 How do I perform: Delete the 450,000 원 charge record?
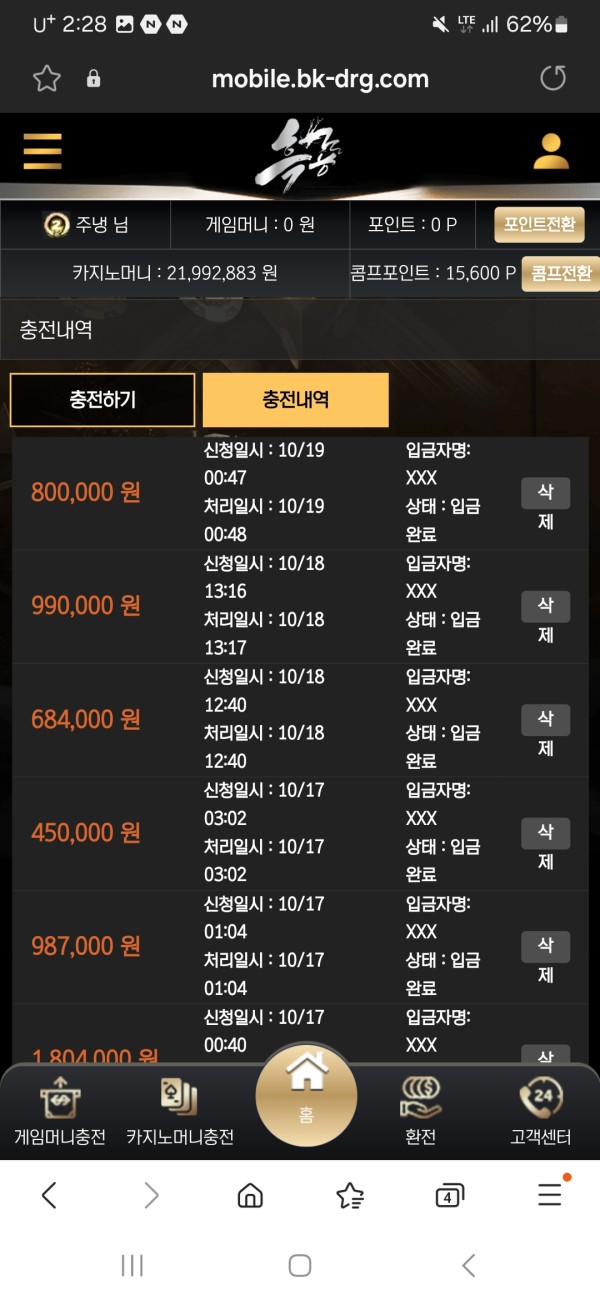coord(545,845)
